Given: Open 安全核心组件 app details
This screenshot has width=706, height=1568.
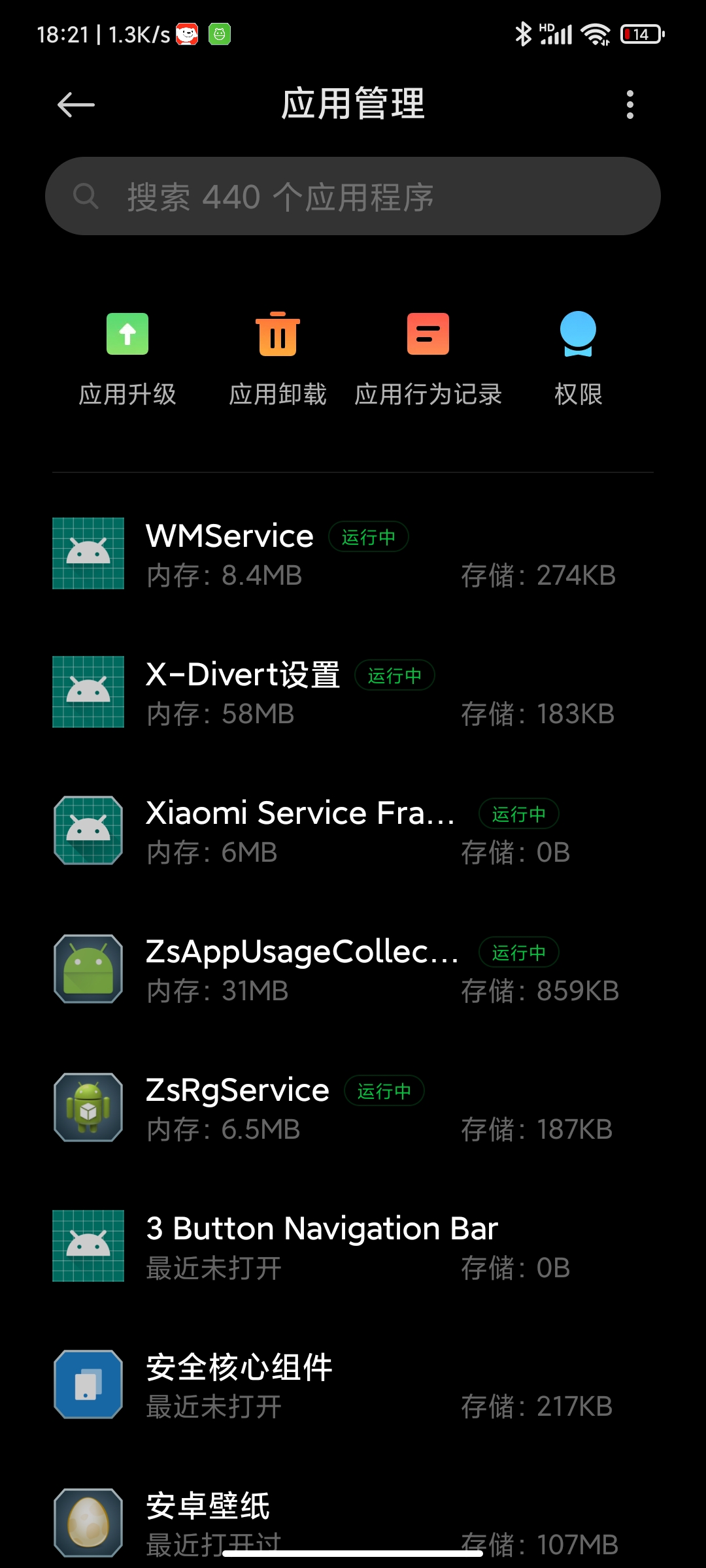Looking at the screenshot, I should click(x=353, y=1385).
